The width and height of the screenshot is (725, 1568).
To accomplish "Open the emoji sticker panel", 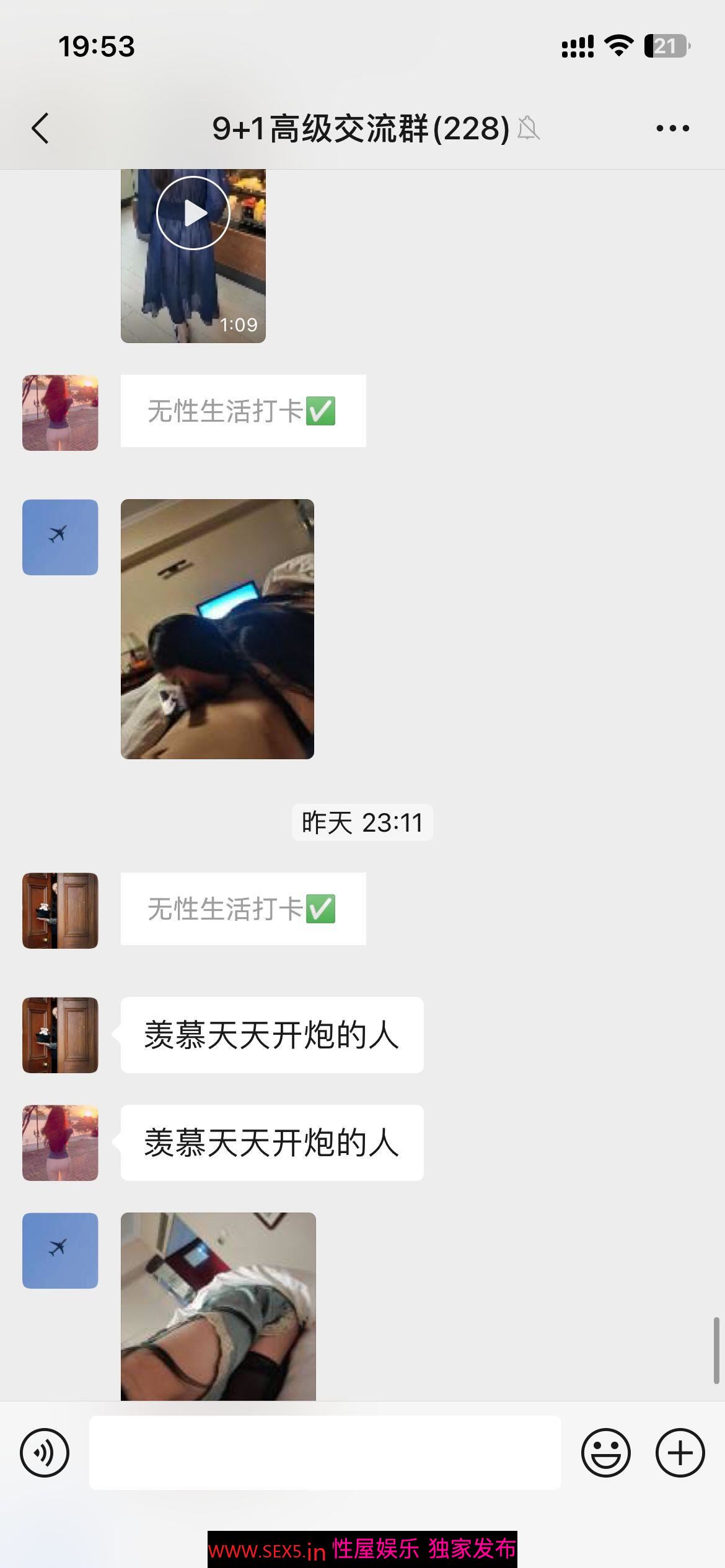I will coord(605,1452).
